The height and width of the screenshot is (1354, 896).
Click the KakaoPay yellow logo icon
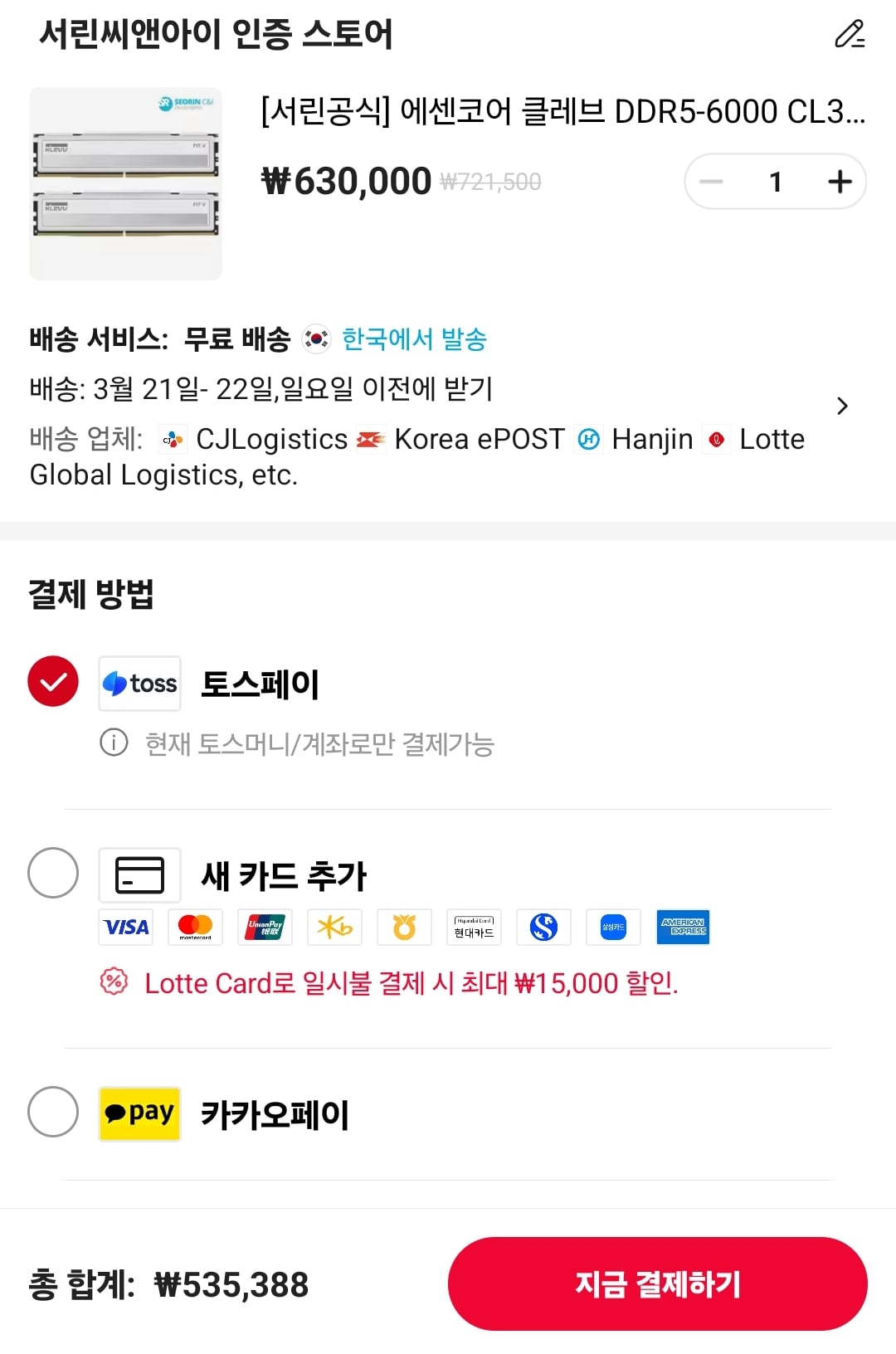pyautogui.click(x=139, y=1114)
